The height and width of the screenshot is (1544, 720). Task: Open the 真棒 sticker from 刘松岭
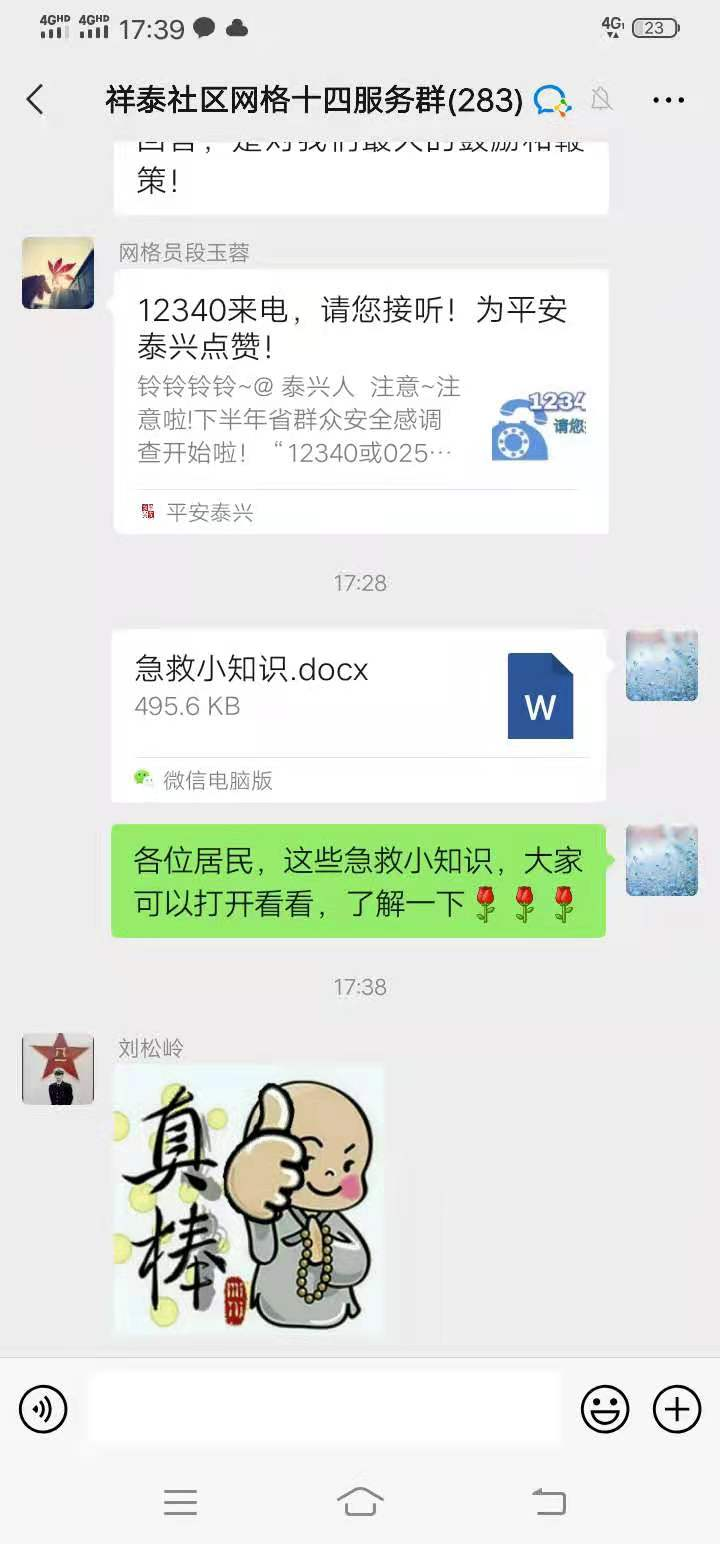point(249,1199)
